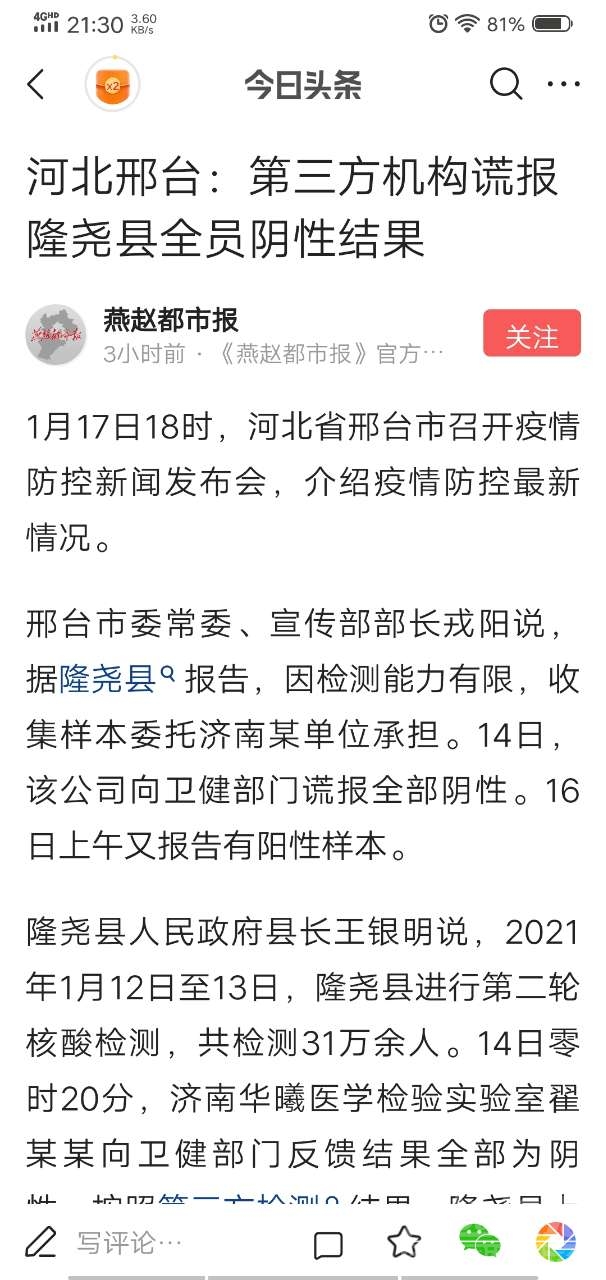The image size is (606, 1280).
Task: Share the article to WeChat
Action: pos(479,1242)
